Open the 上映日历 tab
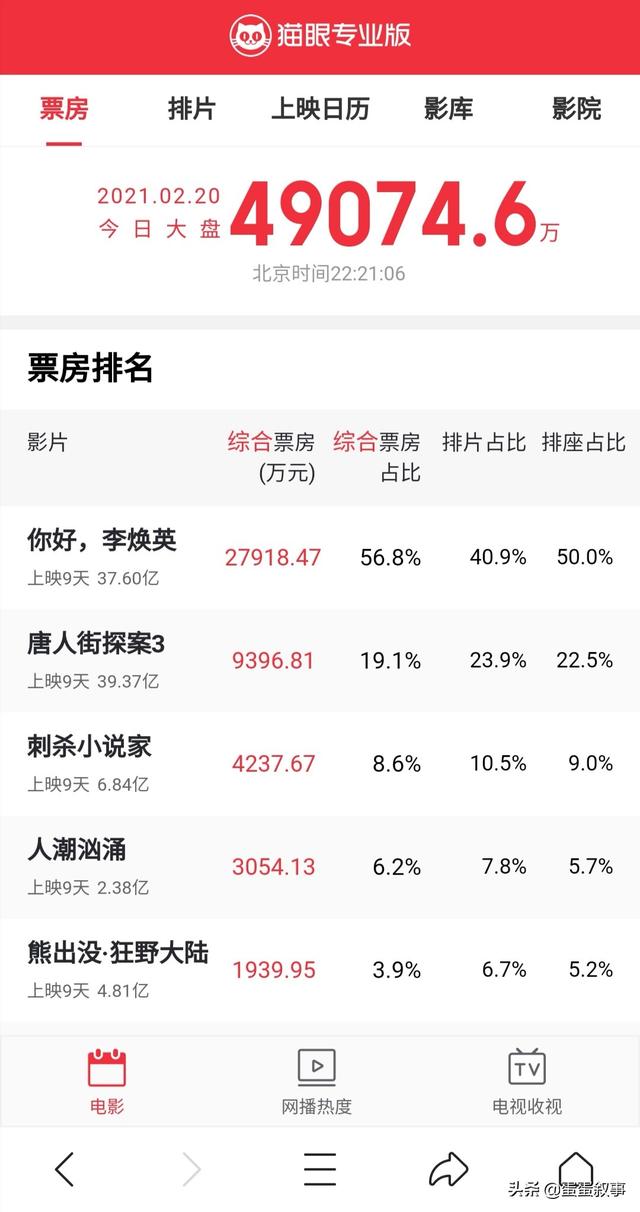Viewport: 640px width, 1212px height. click(320, 109)
